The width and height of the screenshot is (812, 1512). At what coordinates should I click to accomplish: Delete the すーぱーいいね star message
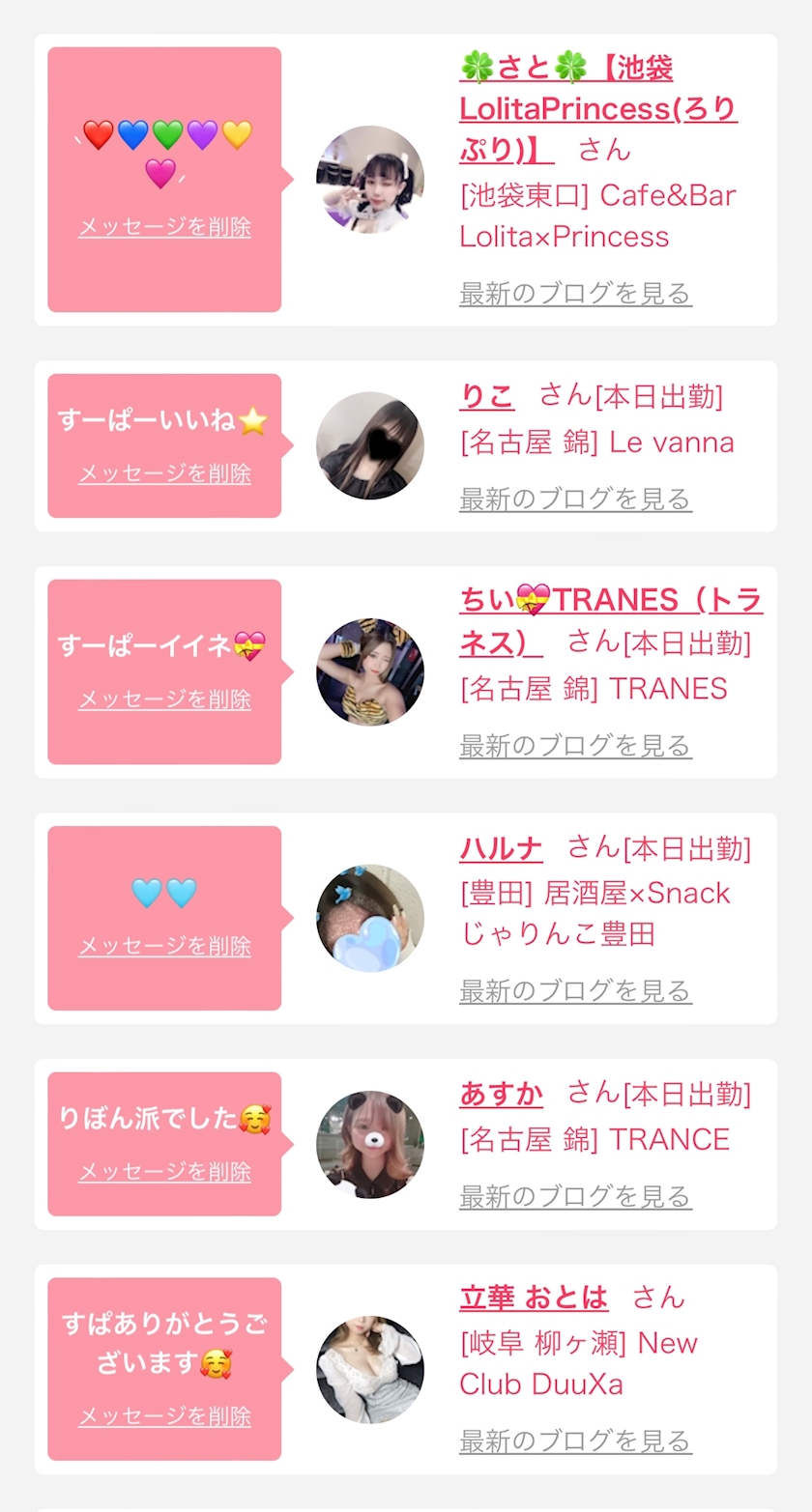coord(164,473)
